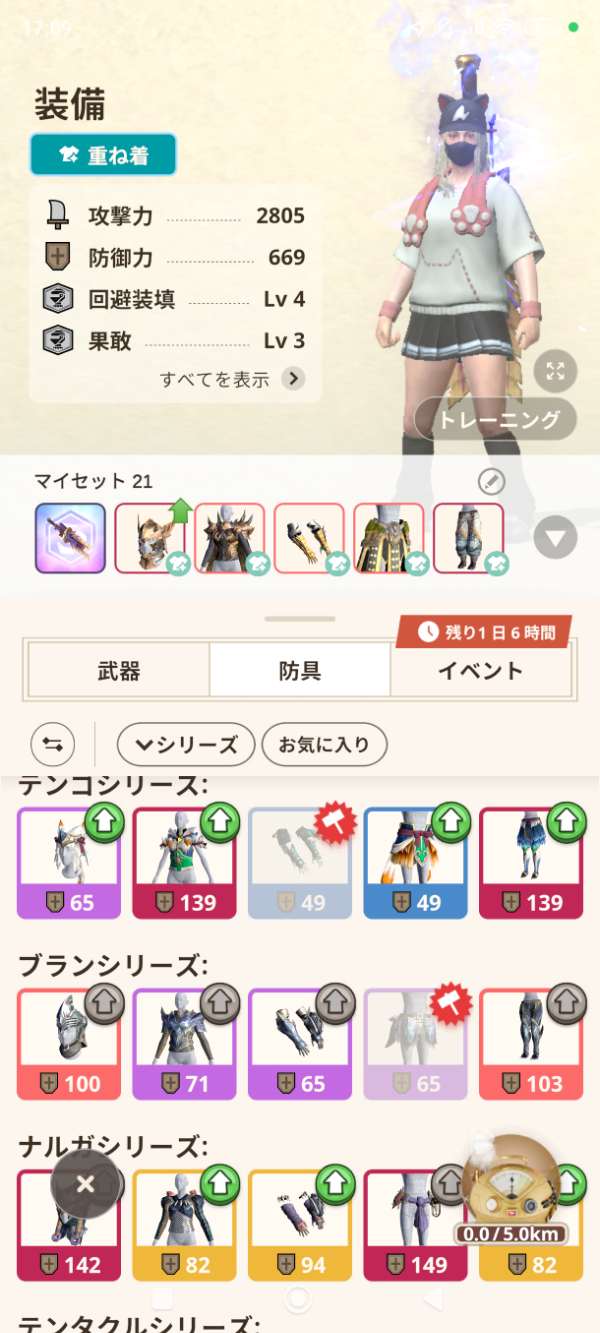
Task: Select the テンコ chest armor with defense 139
Action: coord(184,863)
